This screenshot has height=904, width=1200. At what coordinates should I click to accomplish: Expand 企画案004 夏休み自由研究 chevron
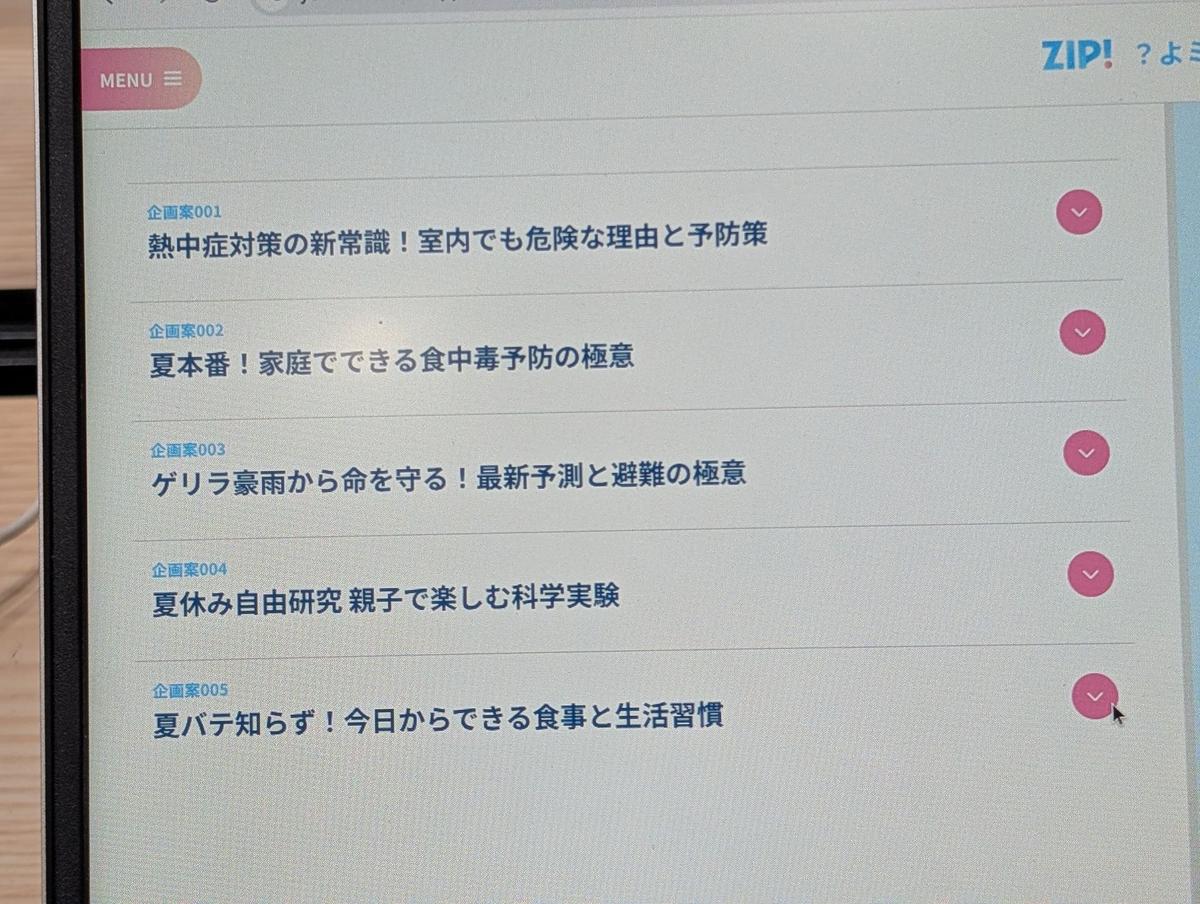coord(1090,574)
